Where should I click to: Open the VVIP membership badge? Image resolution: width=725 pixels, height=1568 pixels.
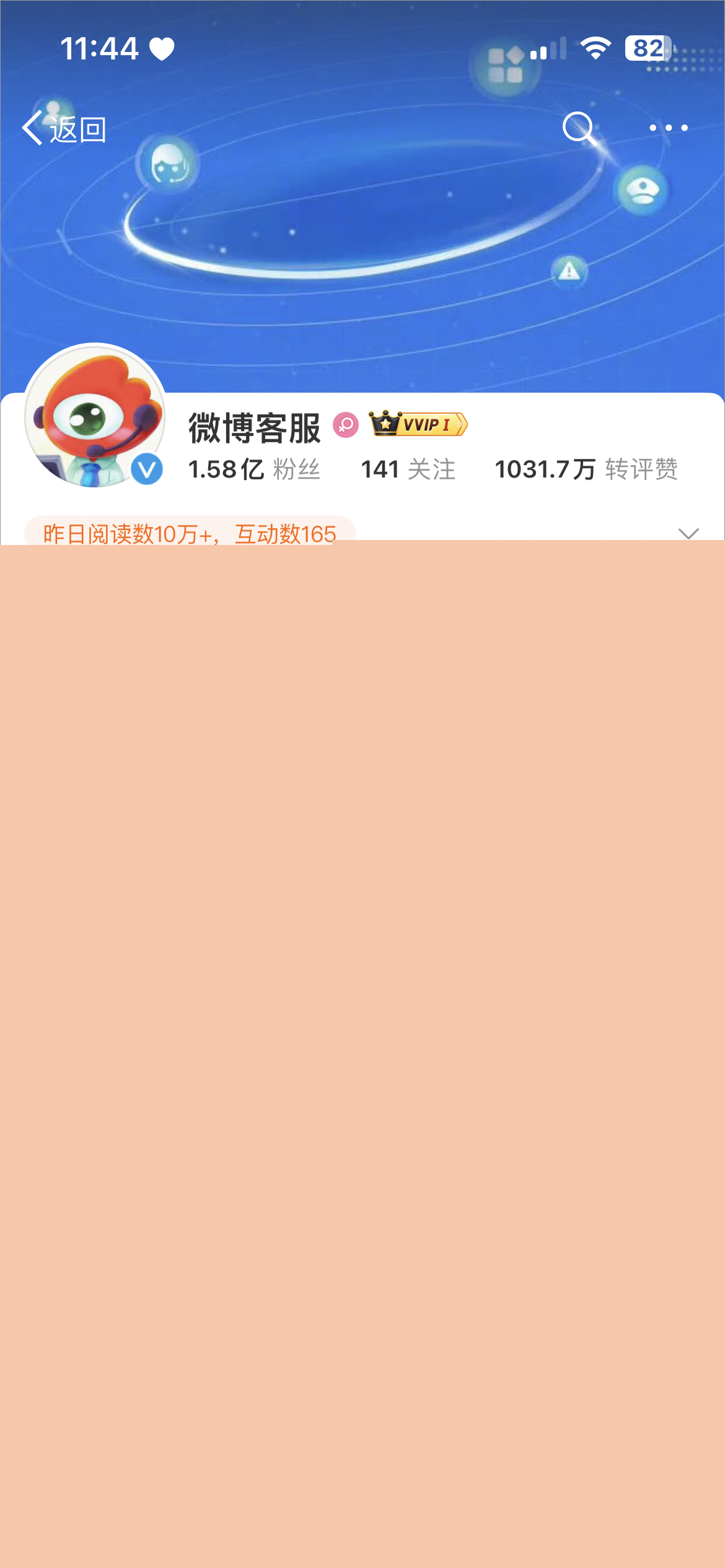pyautogui.click(x=418, y=424)
